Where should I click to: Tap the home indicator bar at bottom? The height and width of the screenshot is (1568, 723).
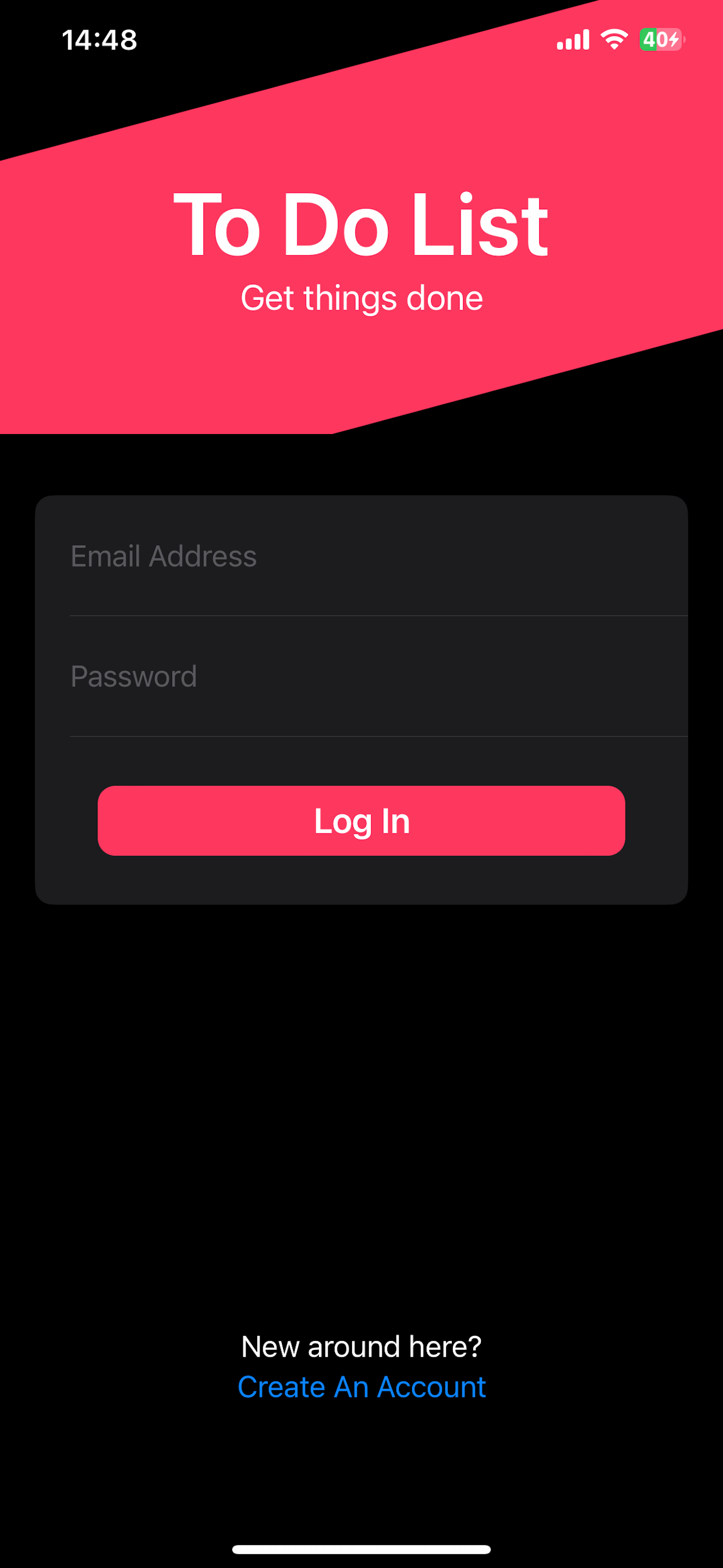(x=361, y=1549)
